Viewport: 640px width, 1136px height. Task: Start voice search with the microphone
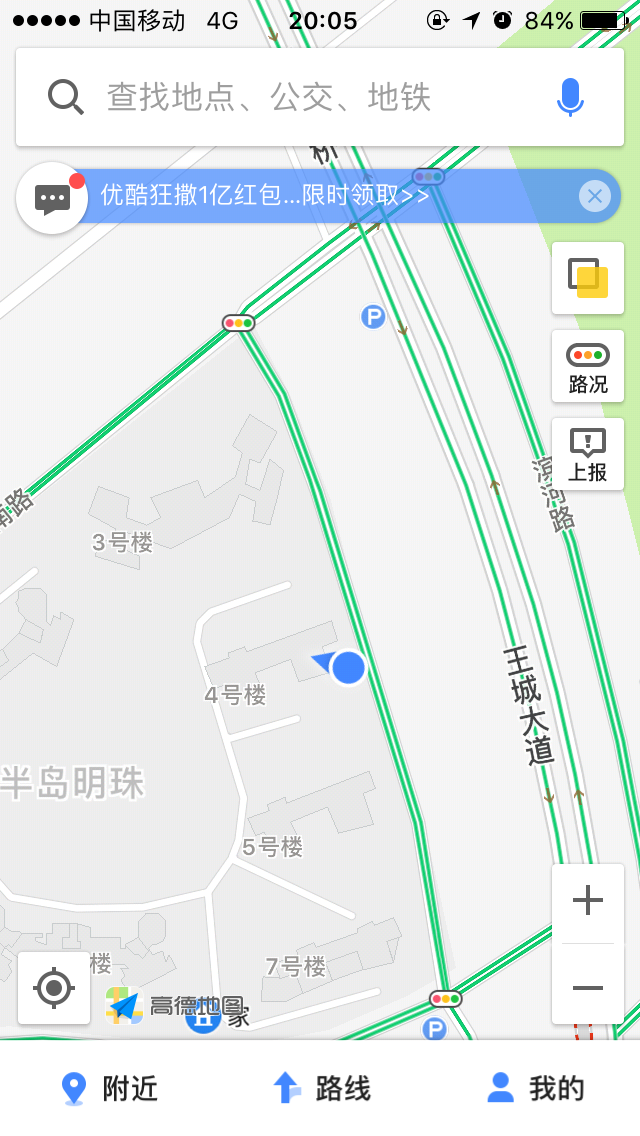pos(570,98)
